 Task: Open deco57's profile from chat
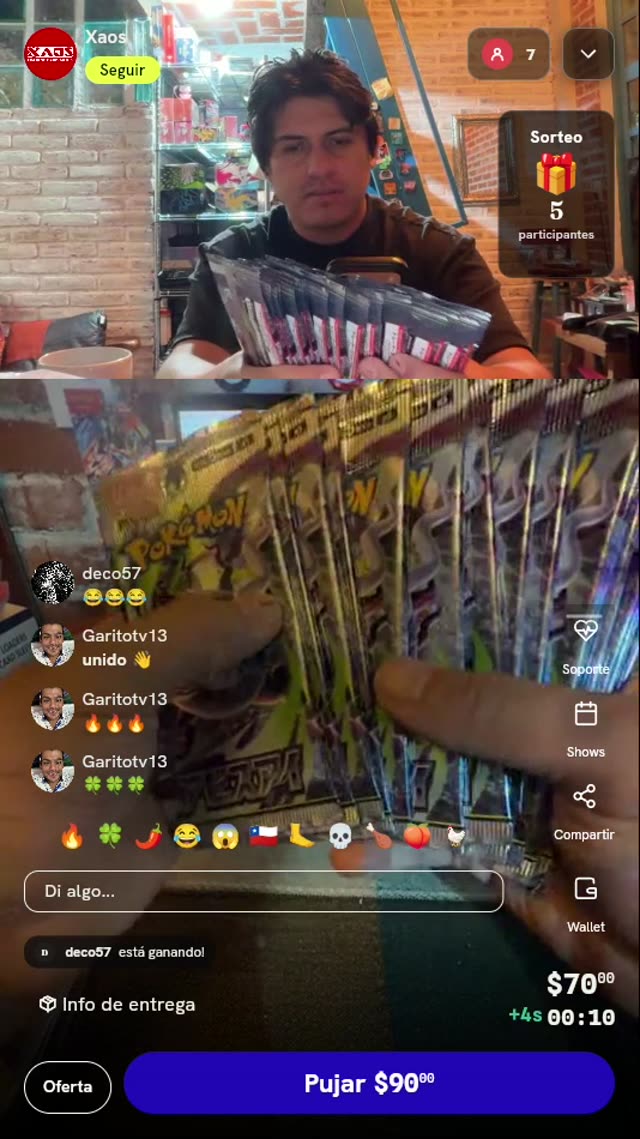click(x=53, y=582)
